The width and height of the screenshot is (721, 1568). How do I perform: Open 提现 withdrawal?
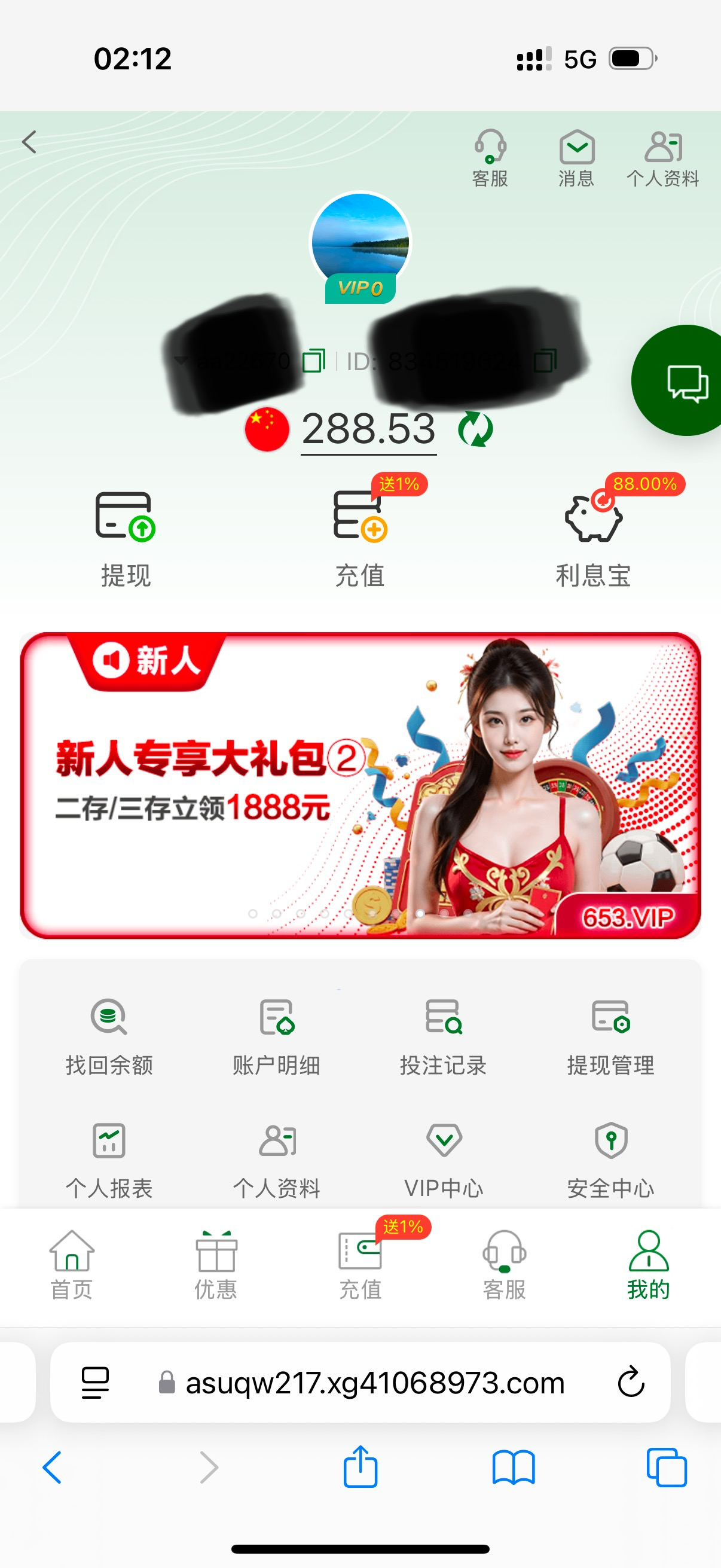126,539
